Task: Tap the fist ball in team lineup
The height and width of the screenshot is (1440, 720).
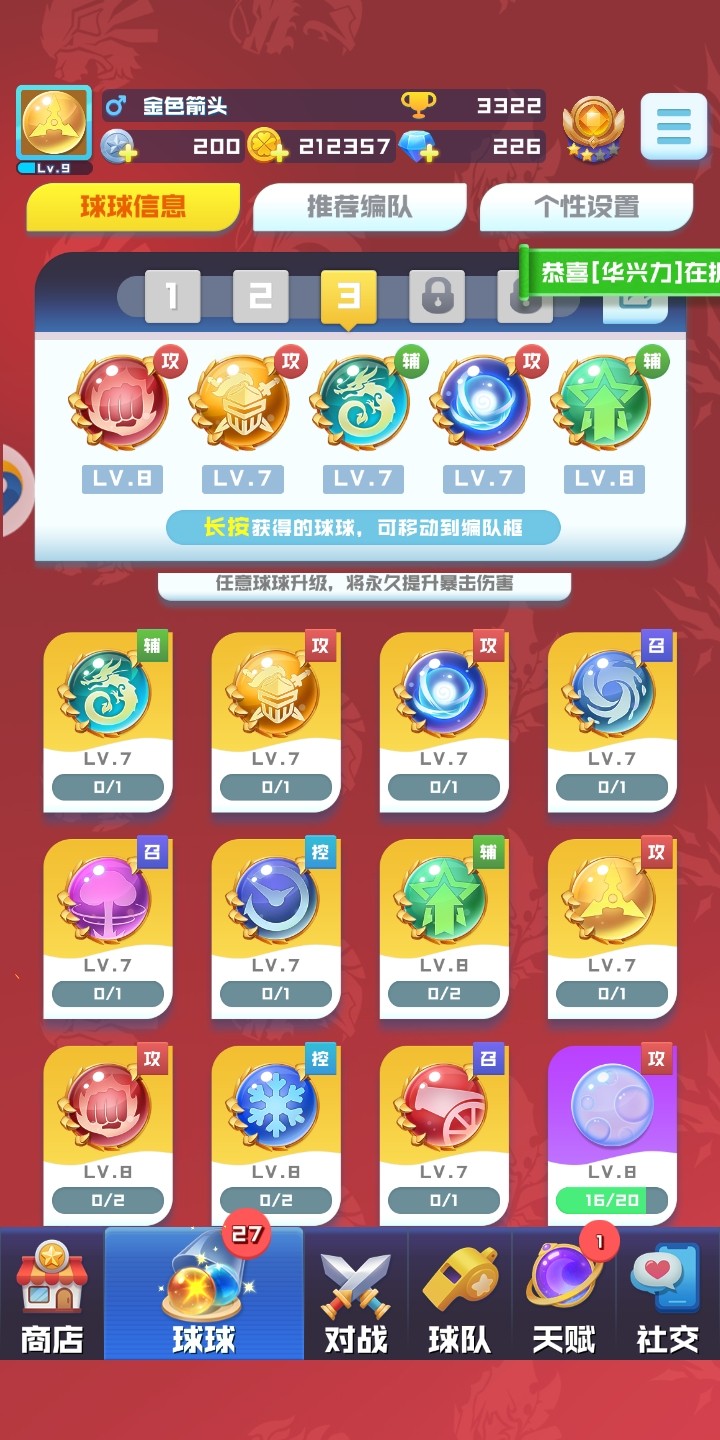Action: click(x=122, y=402)
